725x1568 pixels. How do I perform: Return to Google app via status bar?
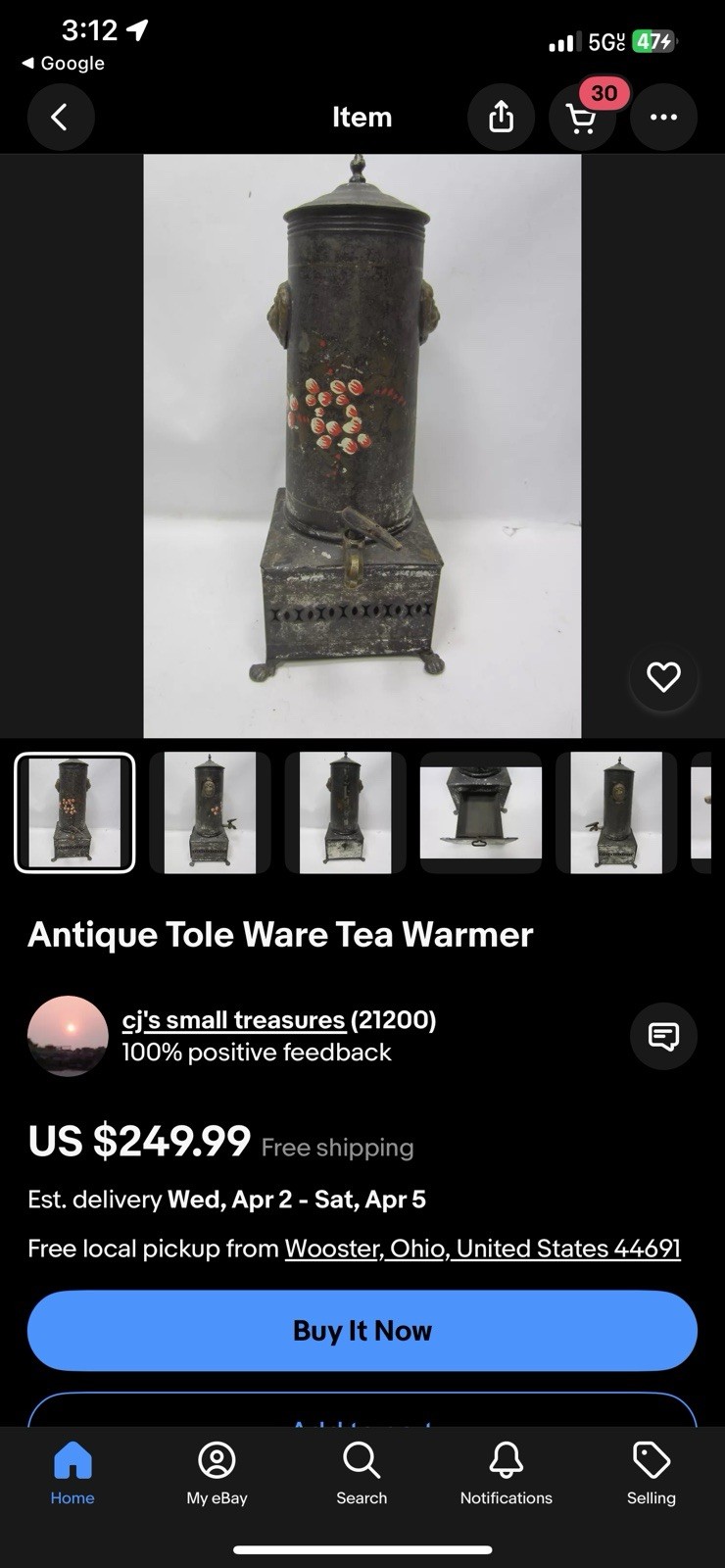coord(64,63)
